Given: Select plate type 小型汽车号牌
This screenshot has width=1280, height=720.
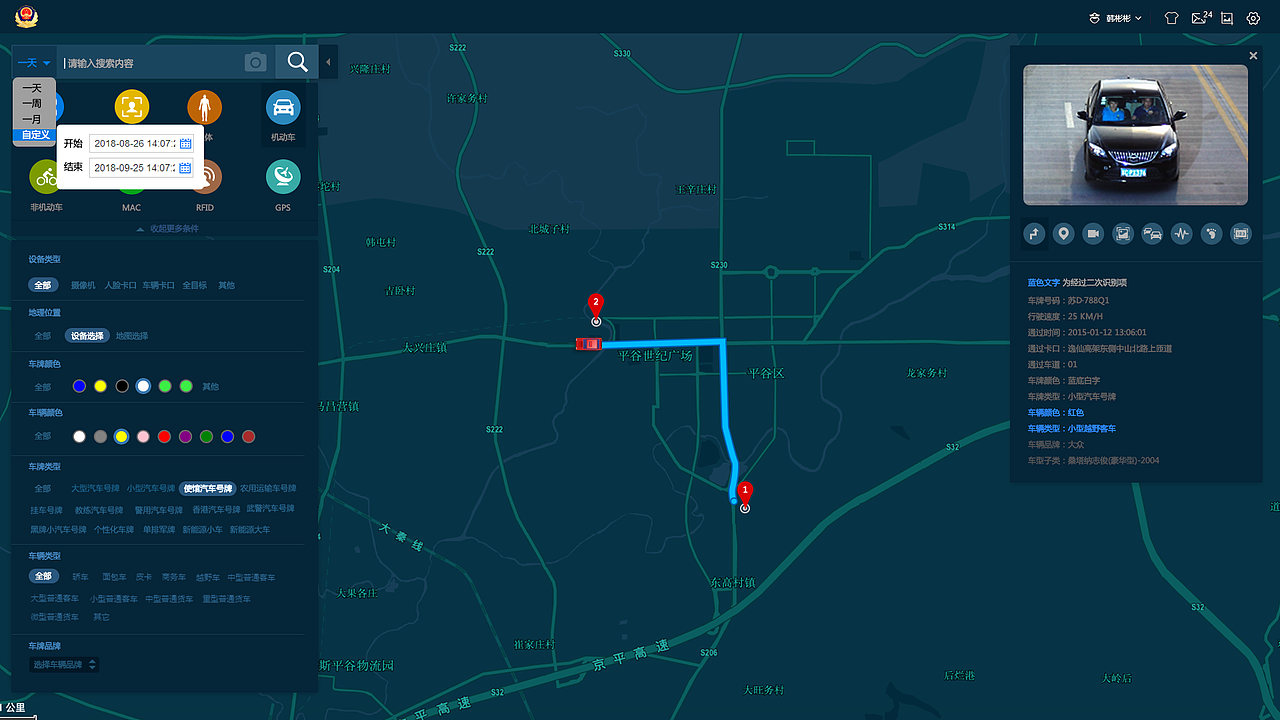Looking at the screenshot, I should click(x=150, y=489).
